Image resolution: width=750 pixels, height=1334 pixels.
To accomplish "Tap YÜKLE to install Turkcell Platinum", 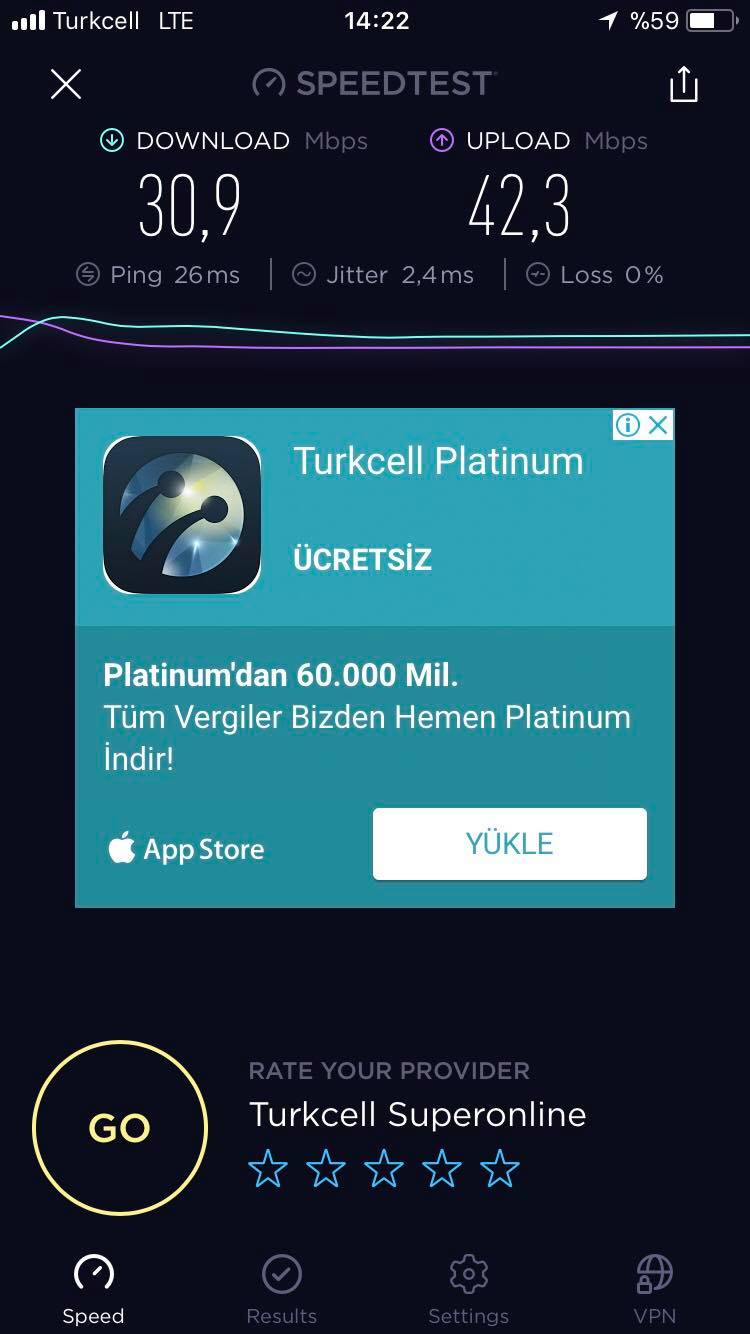I will (x=510, y=844).
